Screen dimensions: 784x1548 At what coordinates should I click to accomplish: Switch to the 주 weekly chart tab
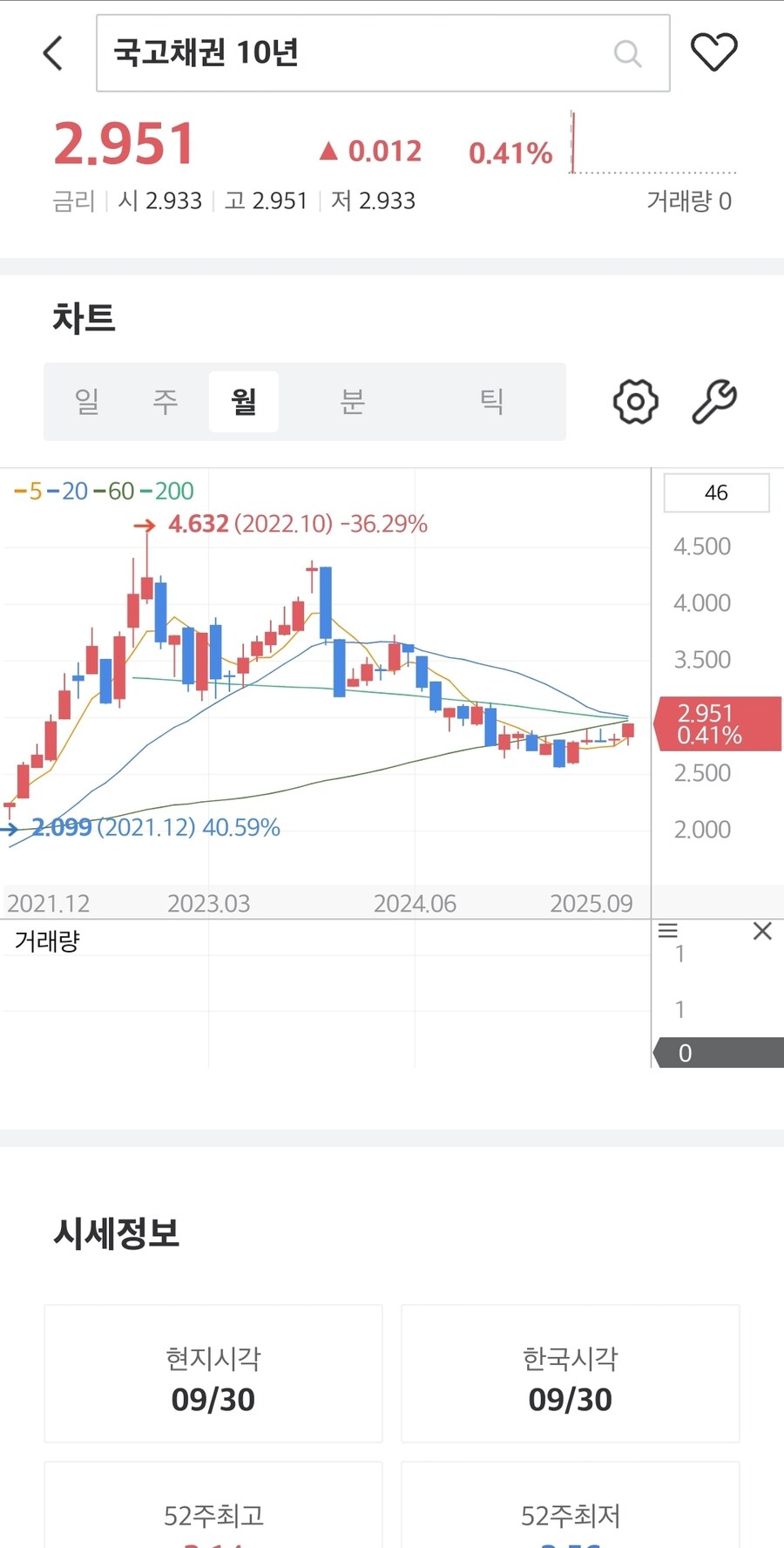pyautogui.click(x=165, y=402)
